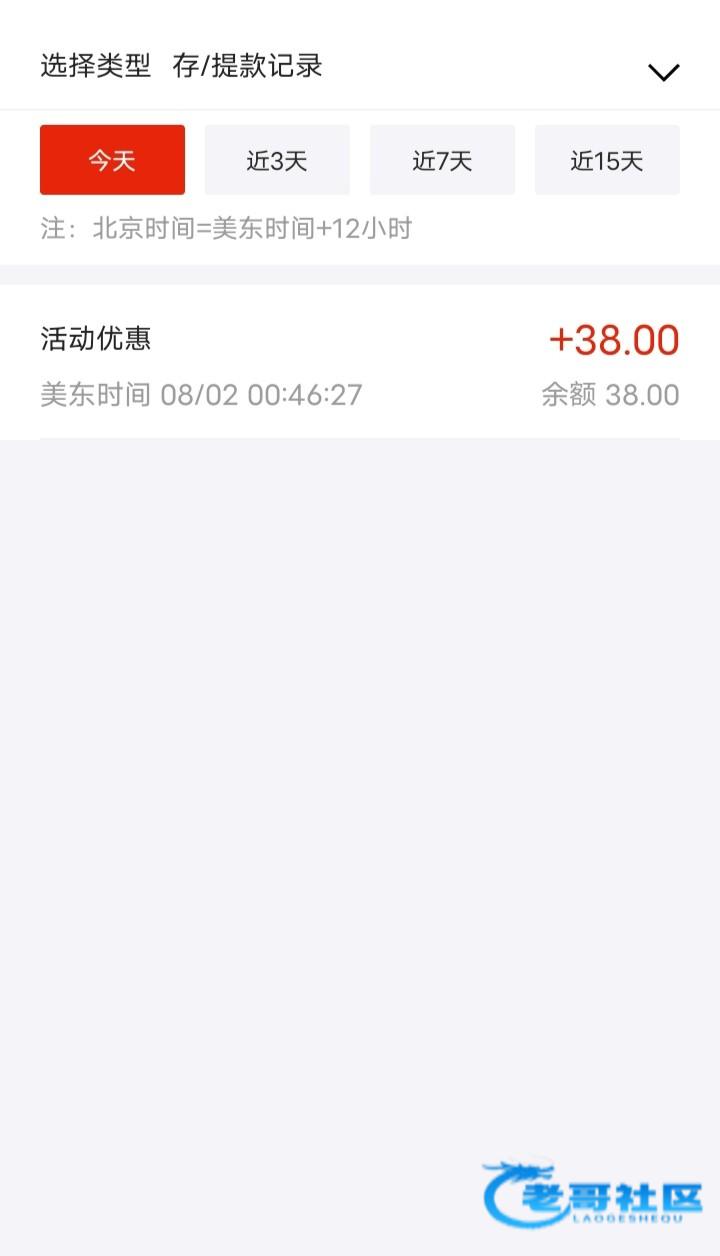Select the 今天 filter
The image size is (720, 1256).
(112, 160)
